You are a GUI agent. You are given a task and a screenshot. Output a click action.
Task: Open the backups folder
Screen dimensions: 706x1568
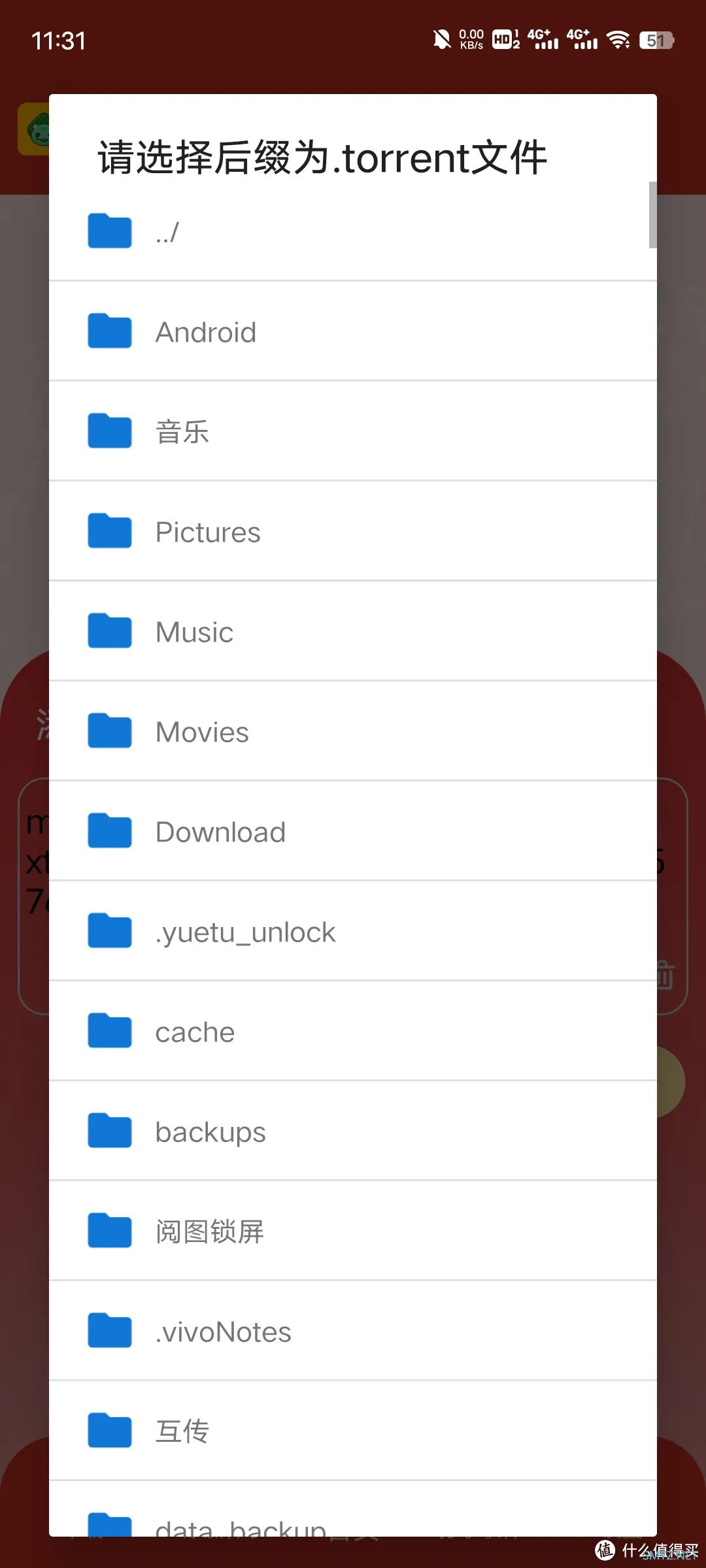pyautogui.click(x=353, y=1132)
